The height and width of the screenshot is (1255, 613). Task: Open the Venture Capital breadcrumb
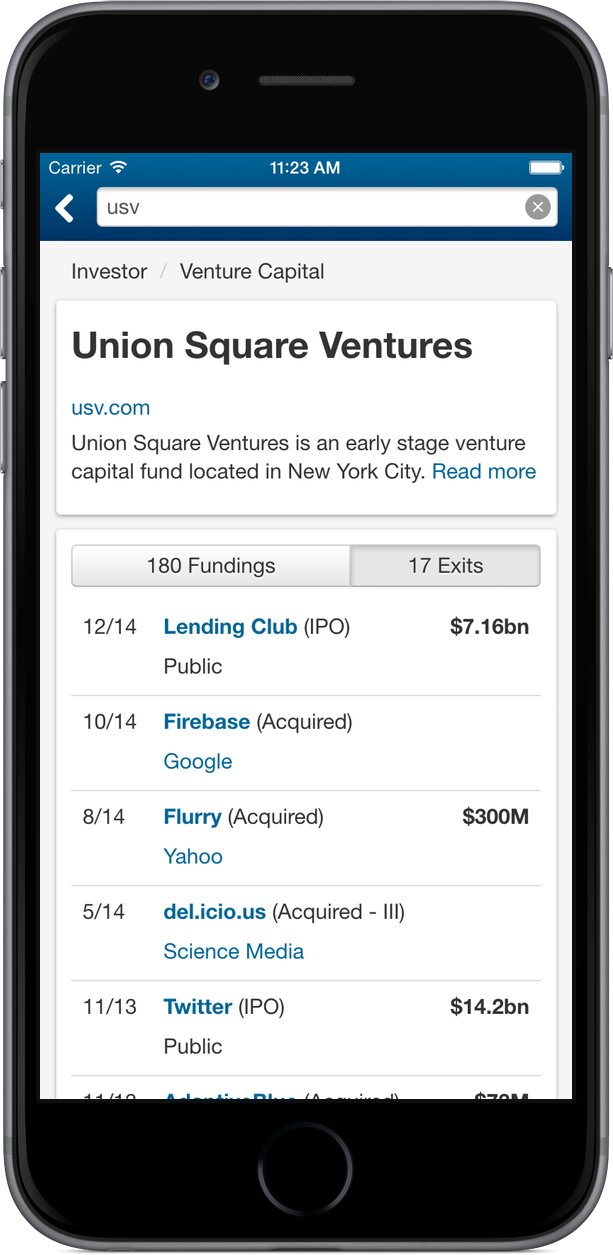[252, 271]
